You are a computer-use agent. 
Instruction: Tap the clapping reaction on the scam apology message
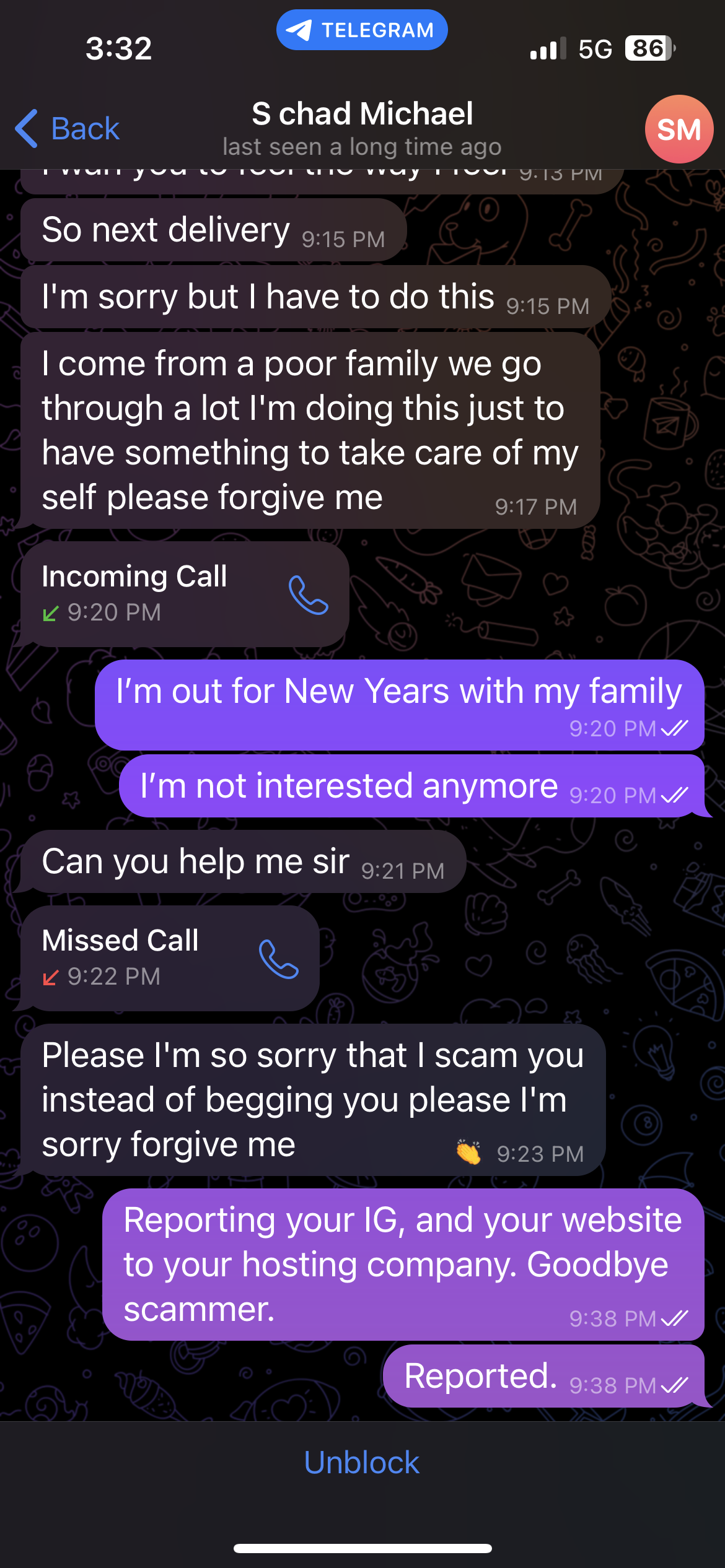point(468,1152)
